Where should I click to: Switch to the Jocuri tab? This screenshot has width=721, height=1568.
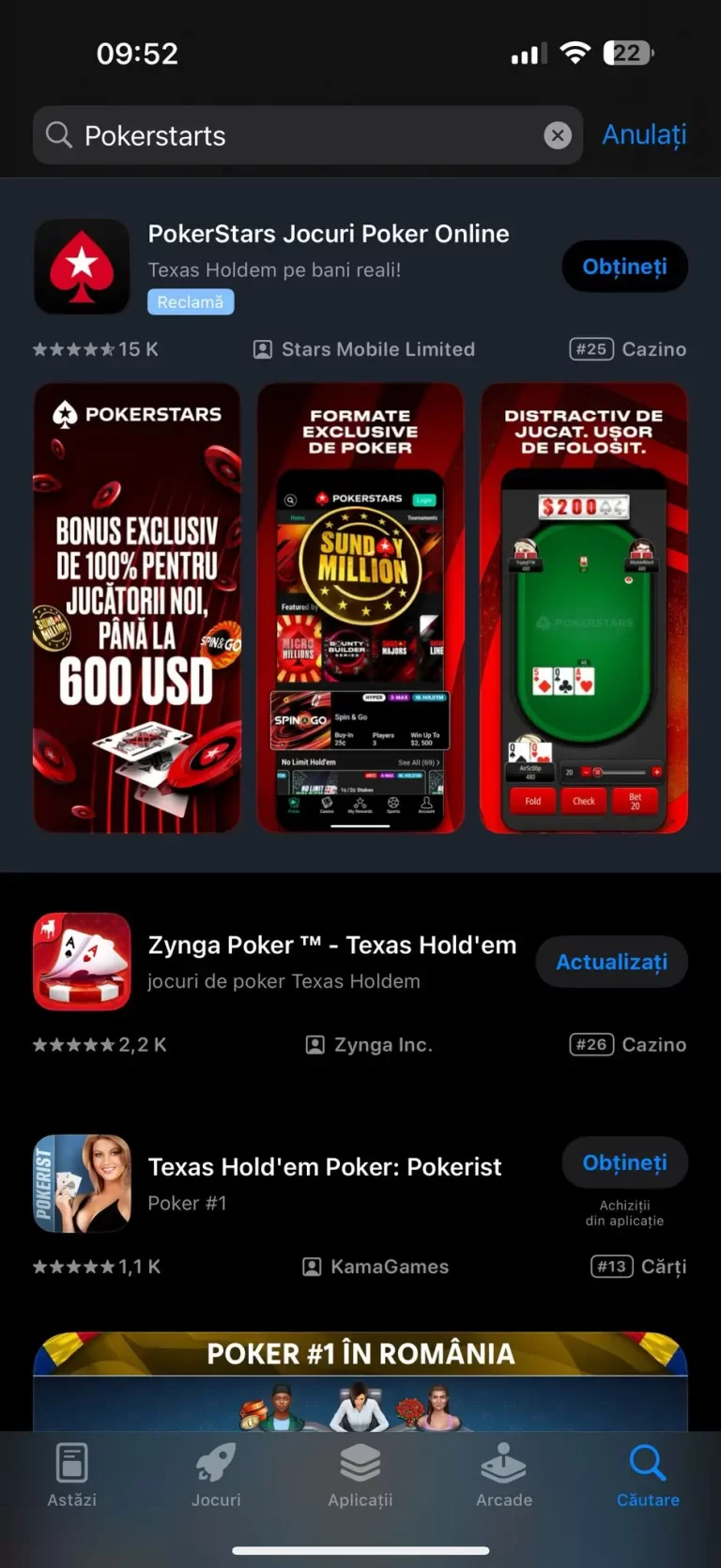[x=216, y=1476]
